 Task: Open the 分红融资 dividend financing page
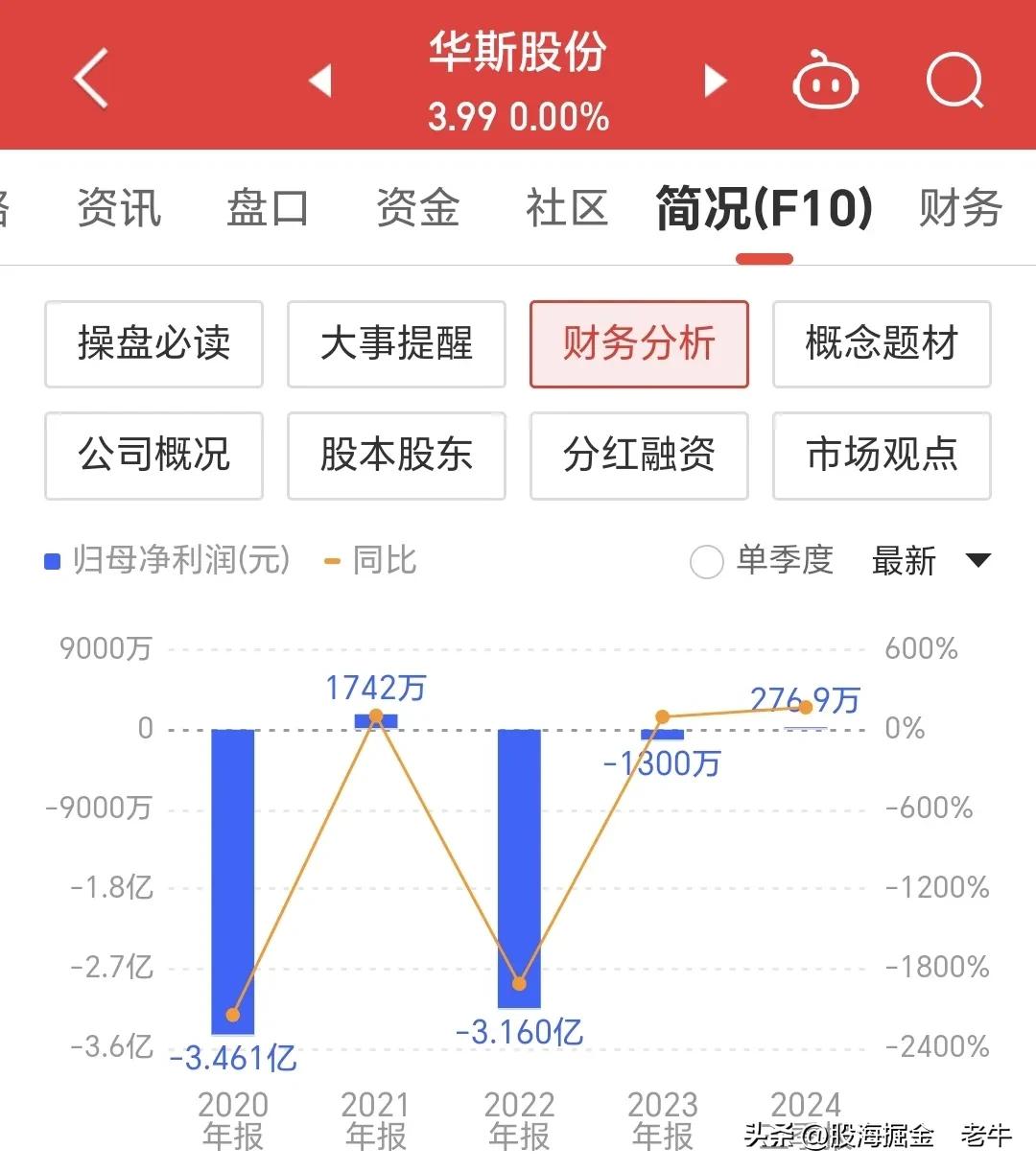point(639,457)
